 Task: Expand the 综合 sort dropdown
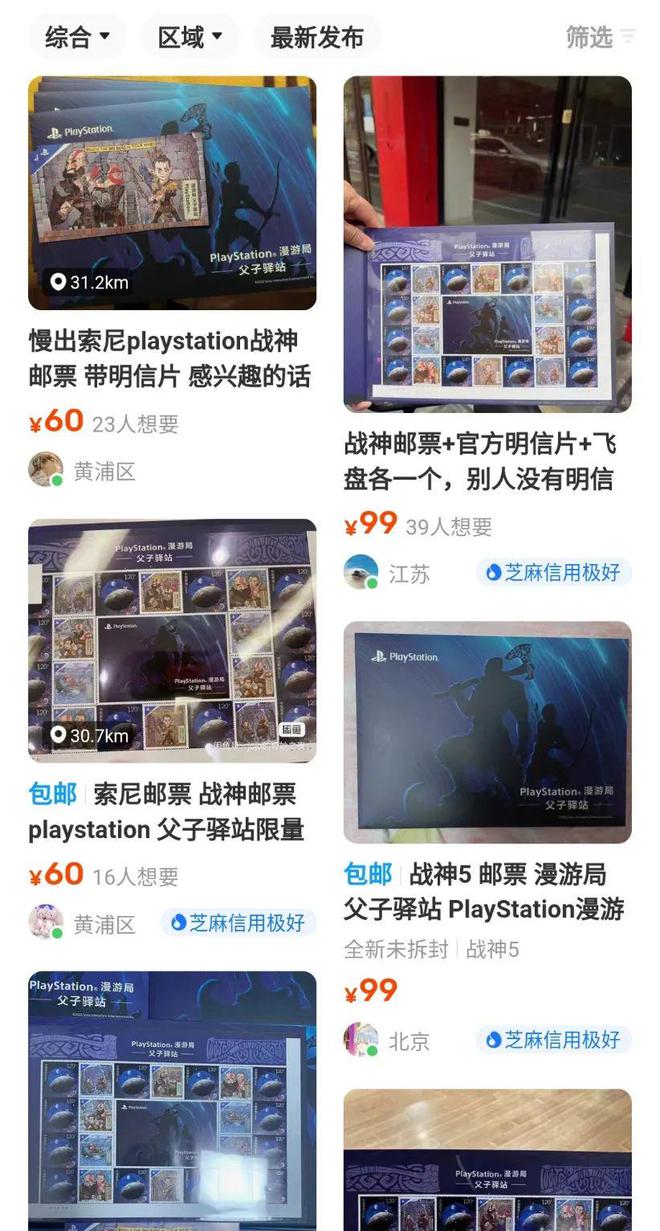tap(78, 38)
